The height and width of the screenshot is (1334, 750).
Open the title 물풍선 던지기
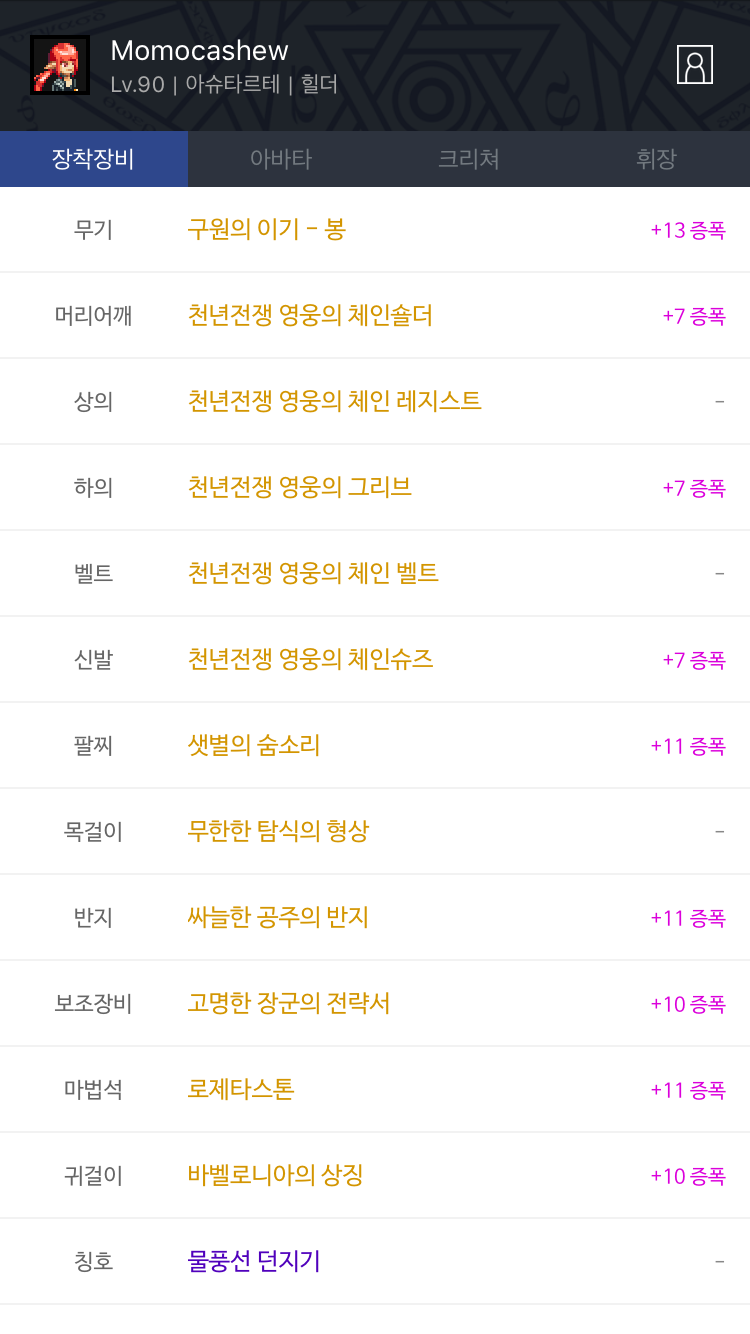pos(254,1261)
